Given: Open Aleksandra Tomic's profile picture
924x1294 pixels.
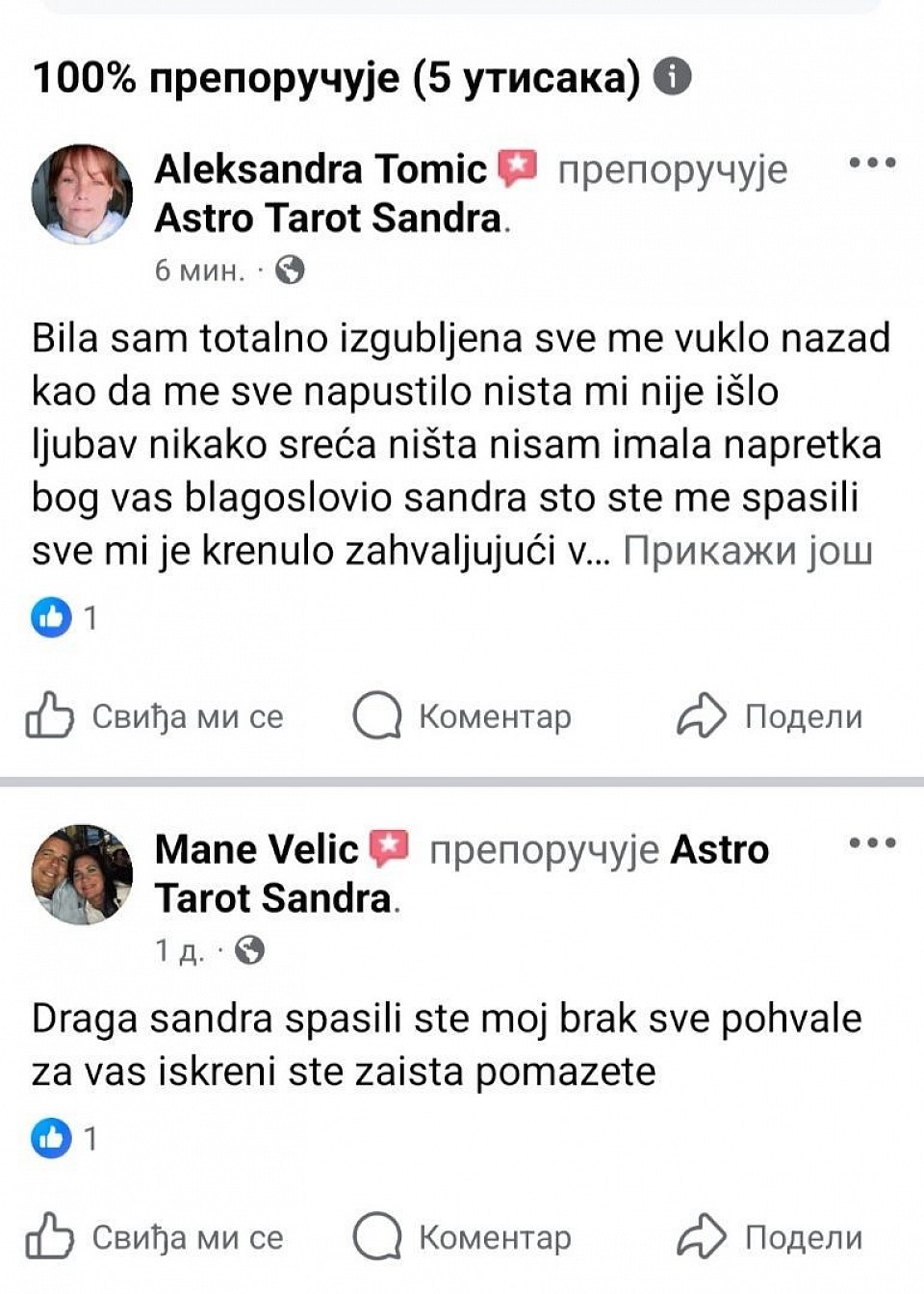Looking at the screenshot, I should click(x=82, y=194).
